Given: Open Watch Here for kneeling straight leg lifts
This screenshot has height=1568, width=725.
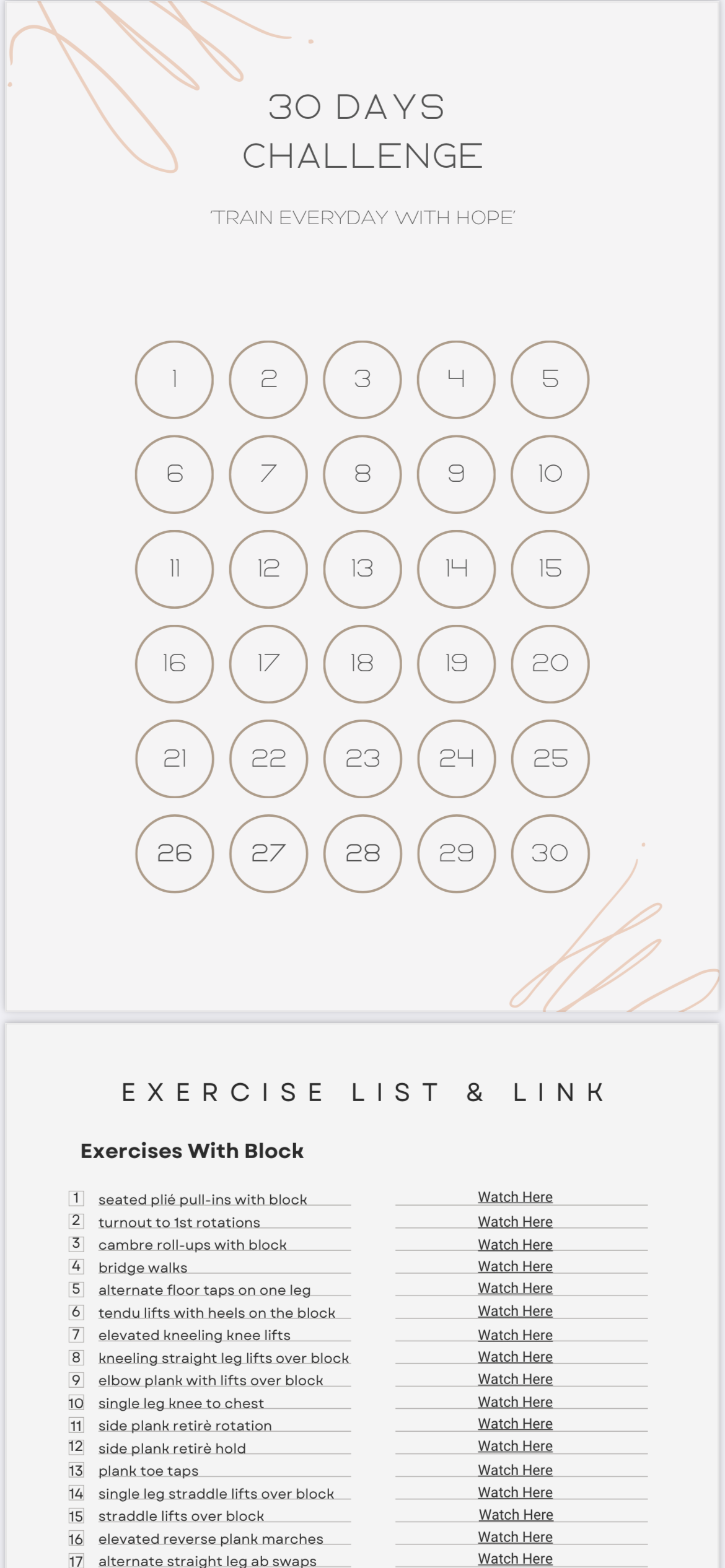Looking at the screenshot, I should (515, 1357).
